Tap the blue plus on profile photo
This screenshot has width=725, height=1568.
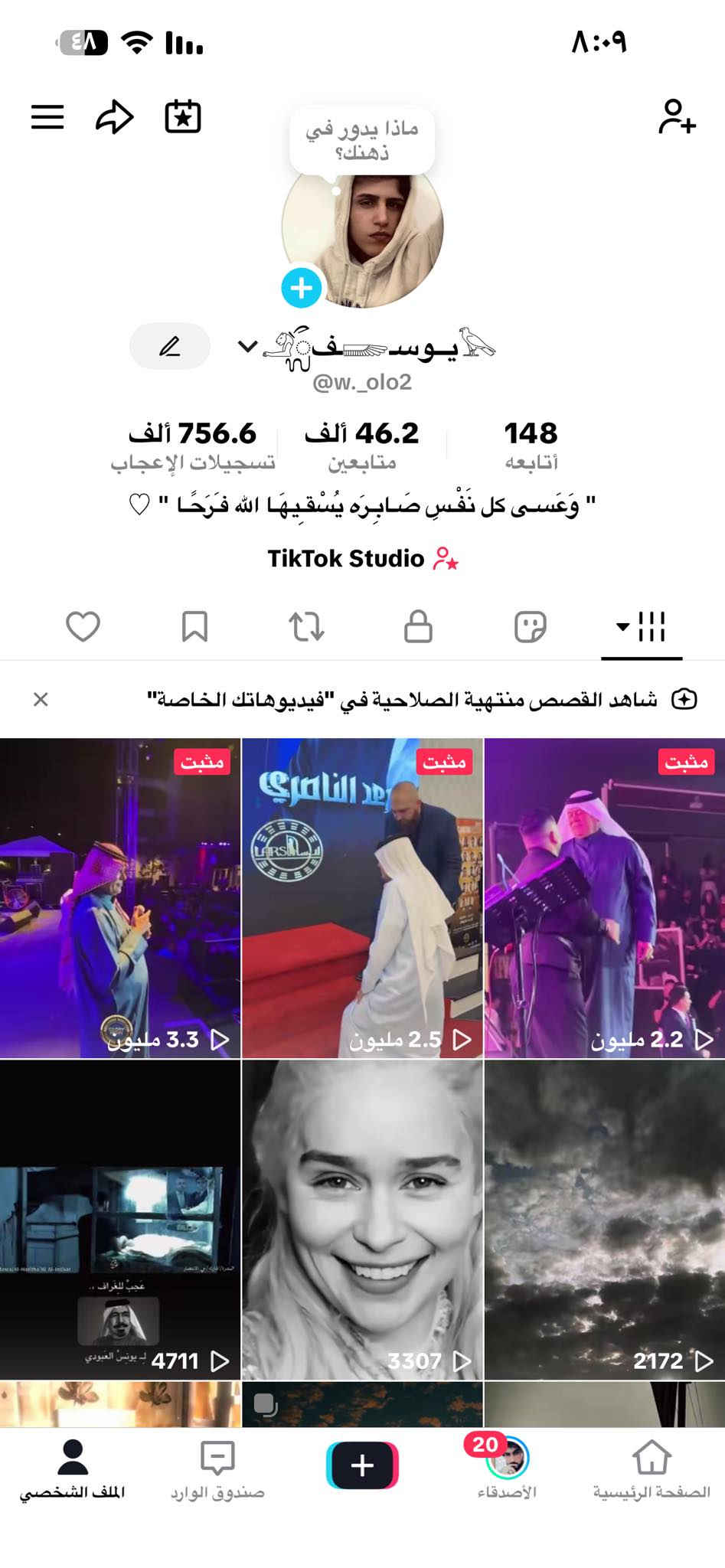[302, 288]
